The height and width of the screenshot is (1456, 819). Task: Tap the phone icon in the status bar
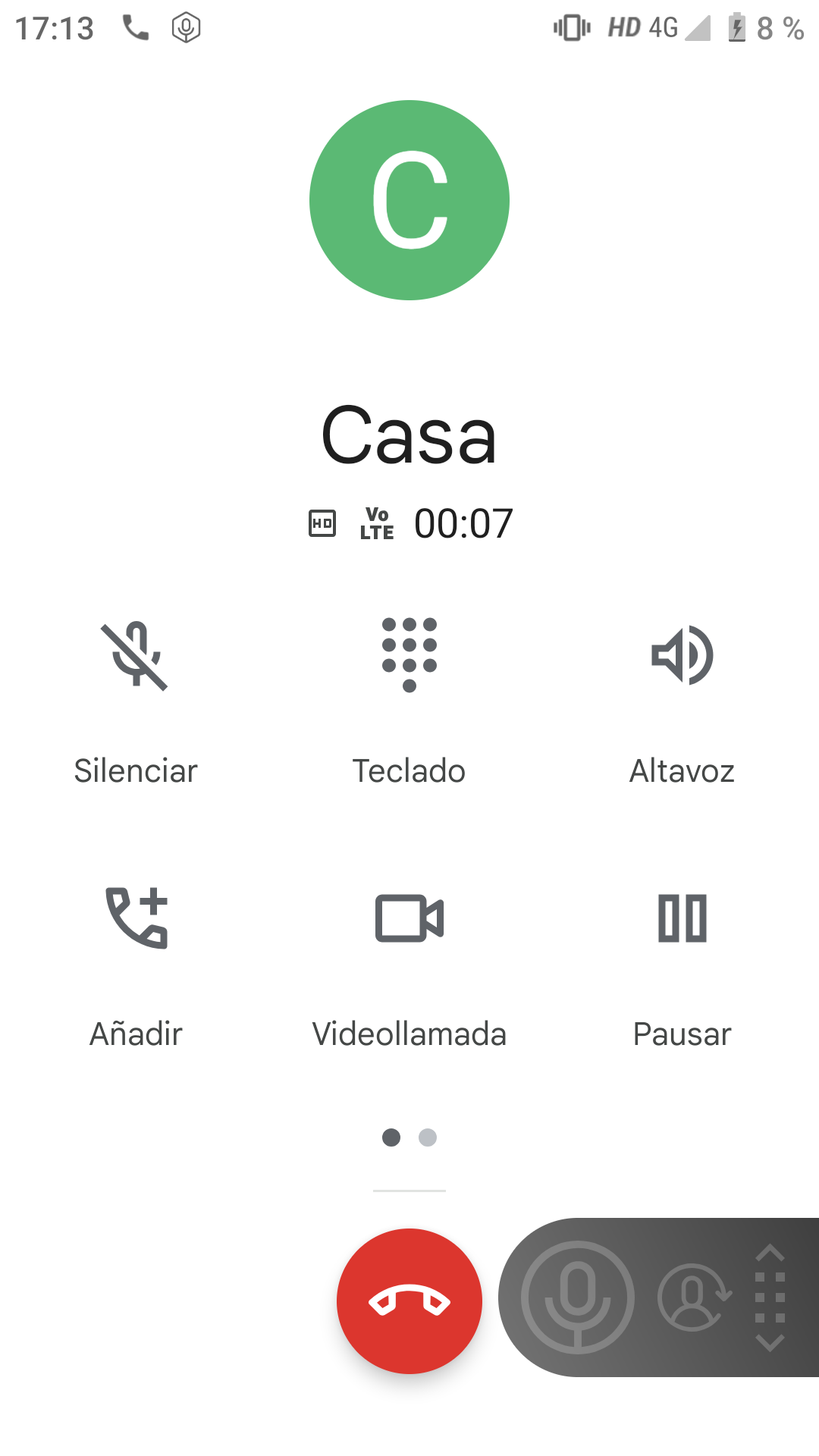coord(135,29)
